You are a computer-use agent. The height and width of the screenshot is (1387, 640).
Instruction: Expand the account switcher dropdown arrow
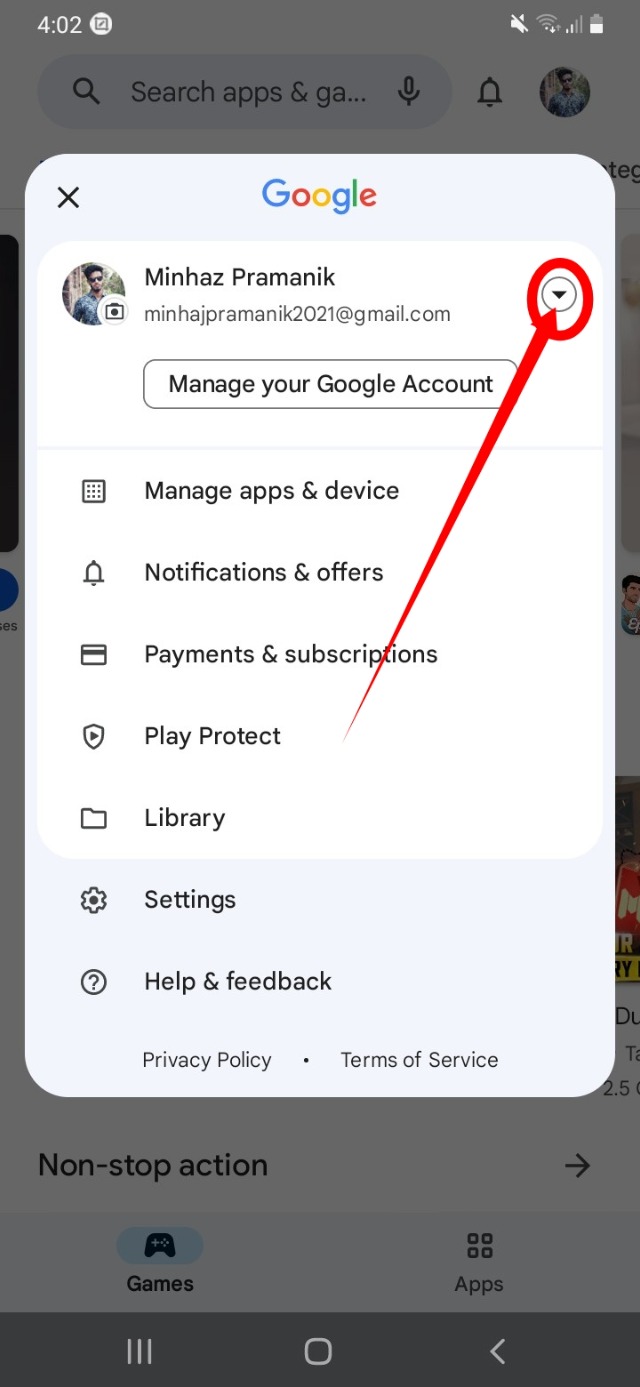click(x=559, y=295)
